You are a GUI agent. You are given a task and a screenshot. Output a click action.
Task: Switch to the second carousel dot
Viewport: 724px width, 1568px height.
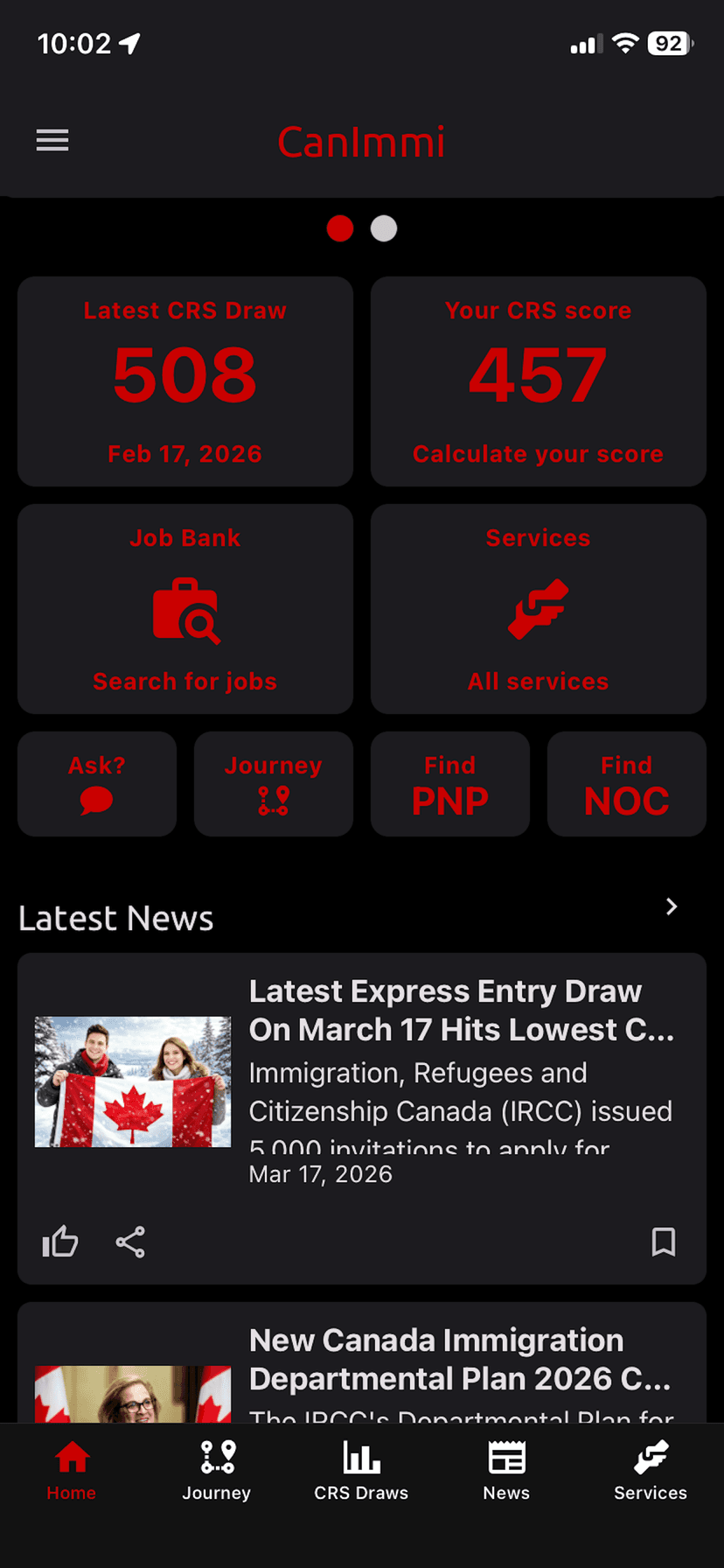[x=384, y=228]
